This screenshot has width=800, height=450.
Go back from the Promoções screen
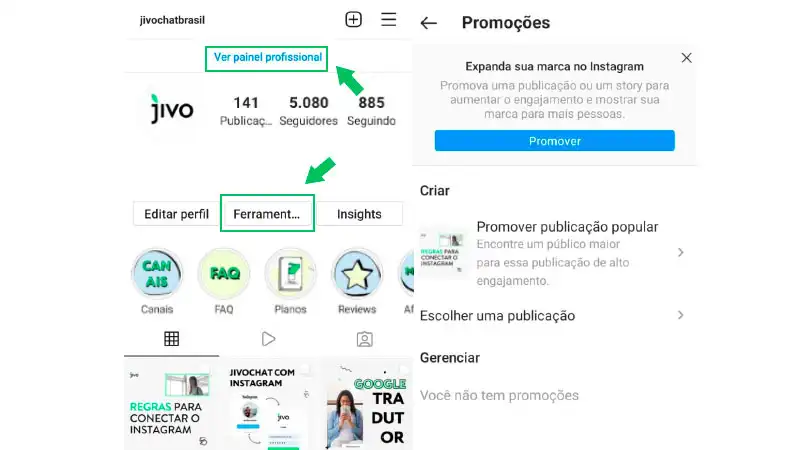(429, 23)
